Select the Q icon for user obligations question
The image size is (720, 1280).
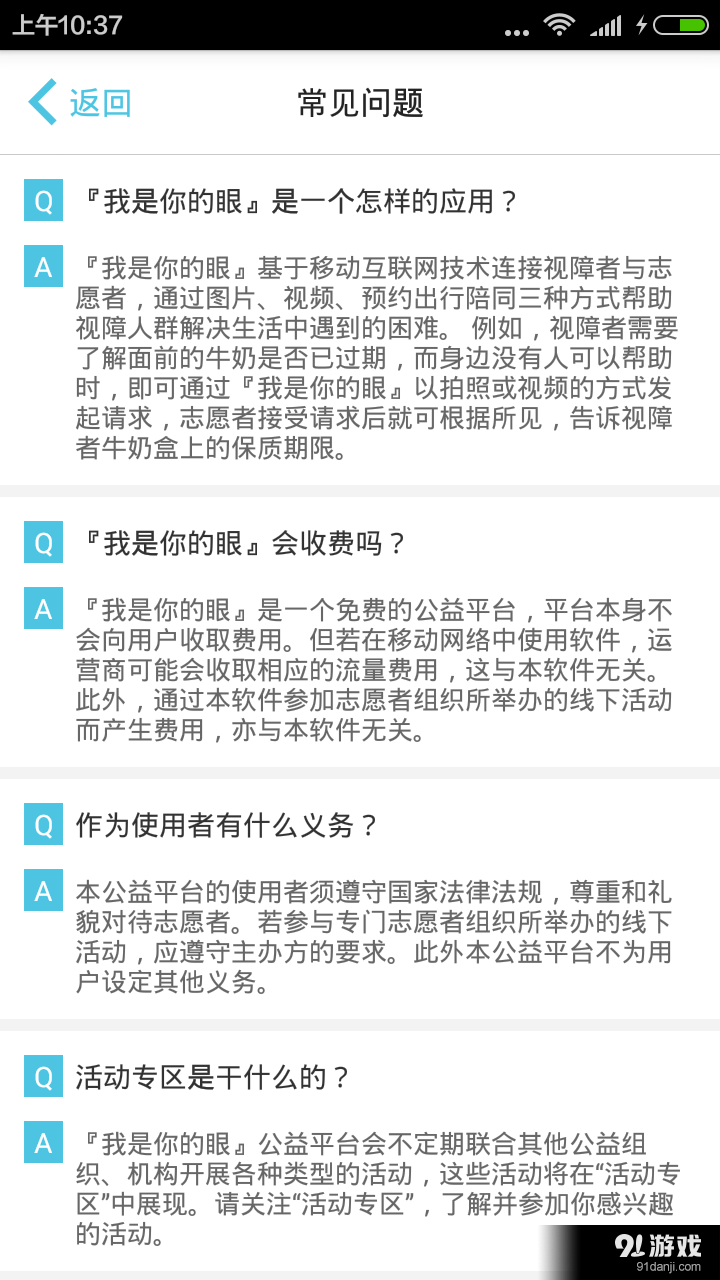(x=42, y=824)
